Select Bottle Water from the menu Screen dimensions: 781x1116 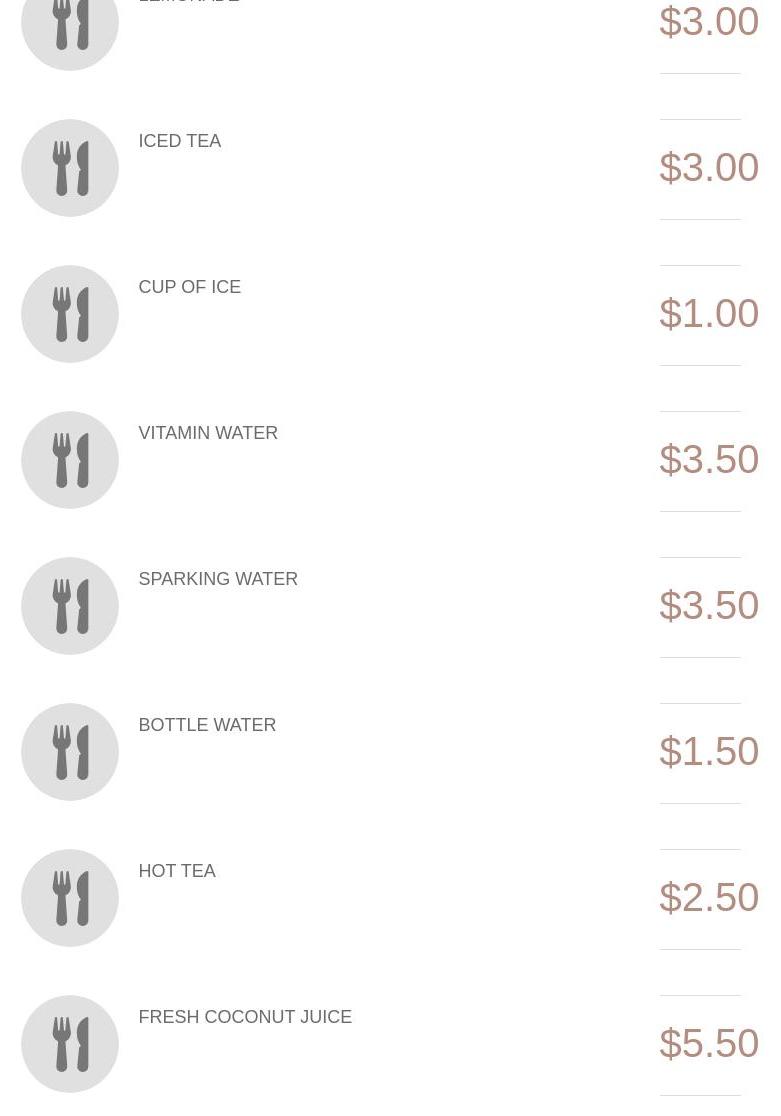pos(207,726)
